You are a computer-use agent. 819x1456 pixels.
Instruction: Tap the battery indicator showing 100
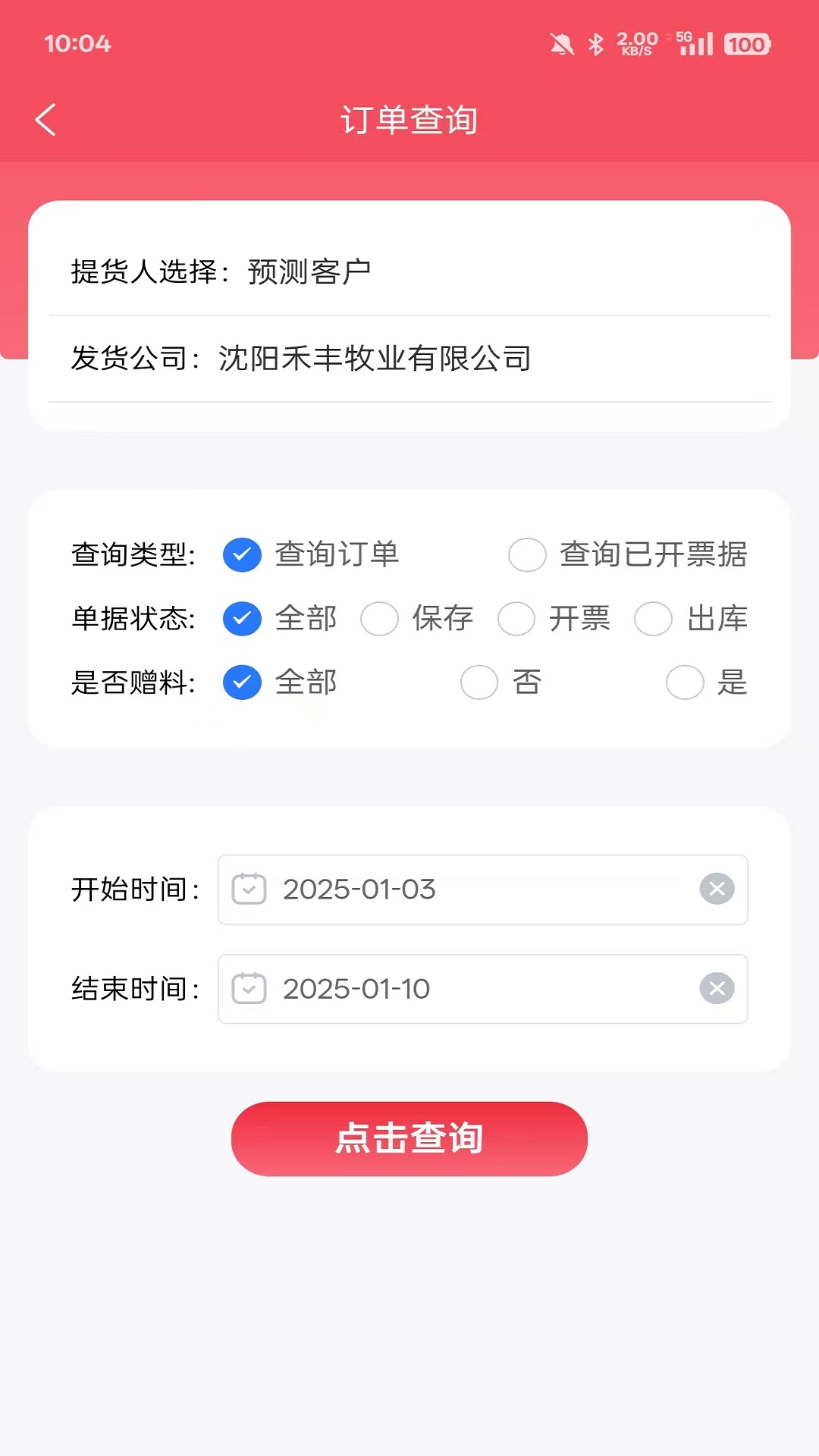tap(746, 44)
